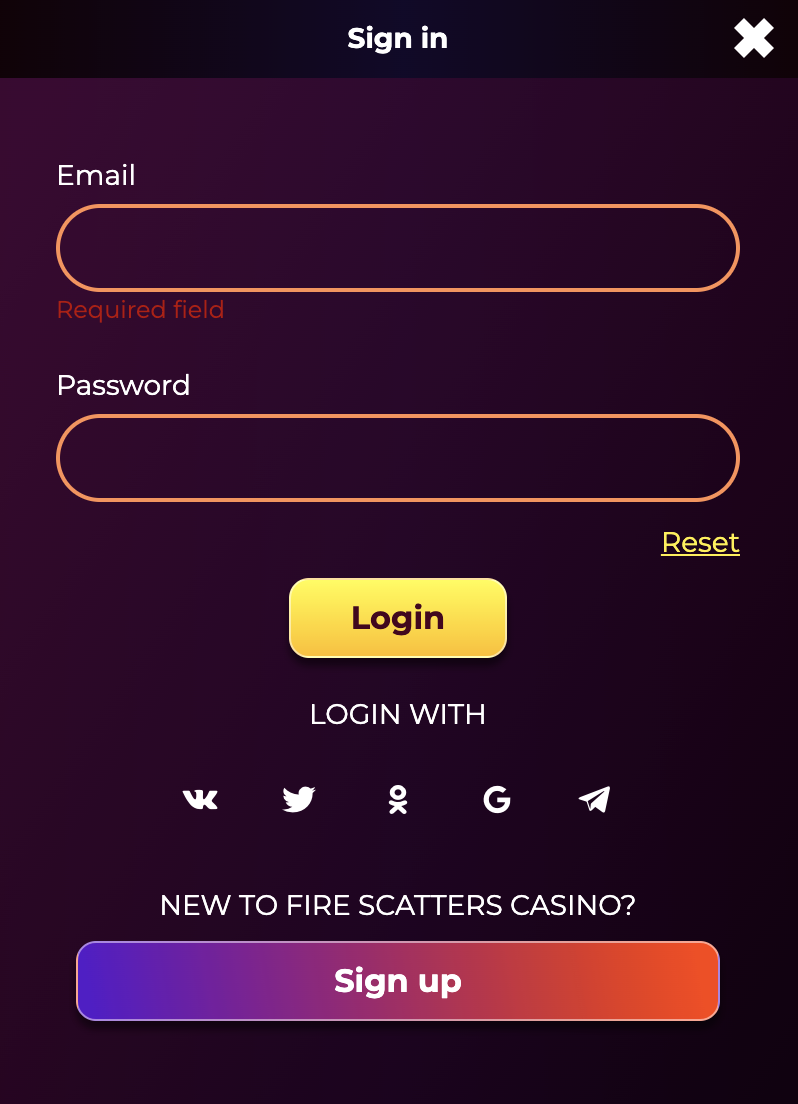This screenshot has width=798, height=1104.
Task: Close the Sign in dialog
Action: coord(753,39)
